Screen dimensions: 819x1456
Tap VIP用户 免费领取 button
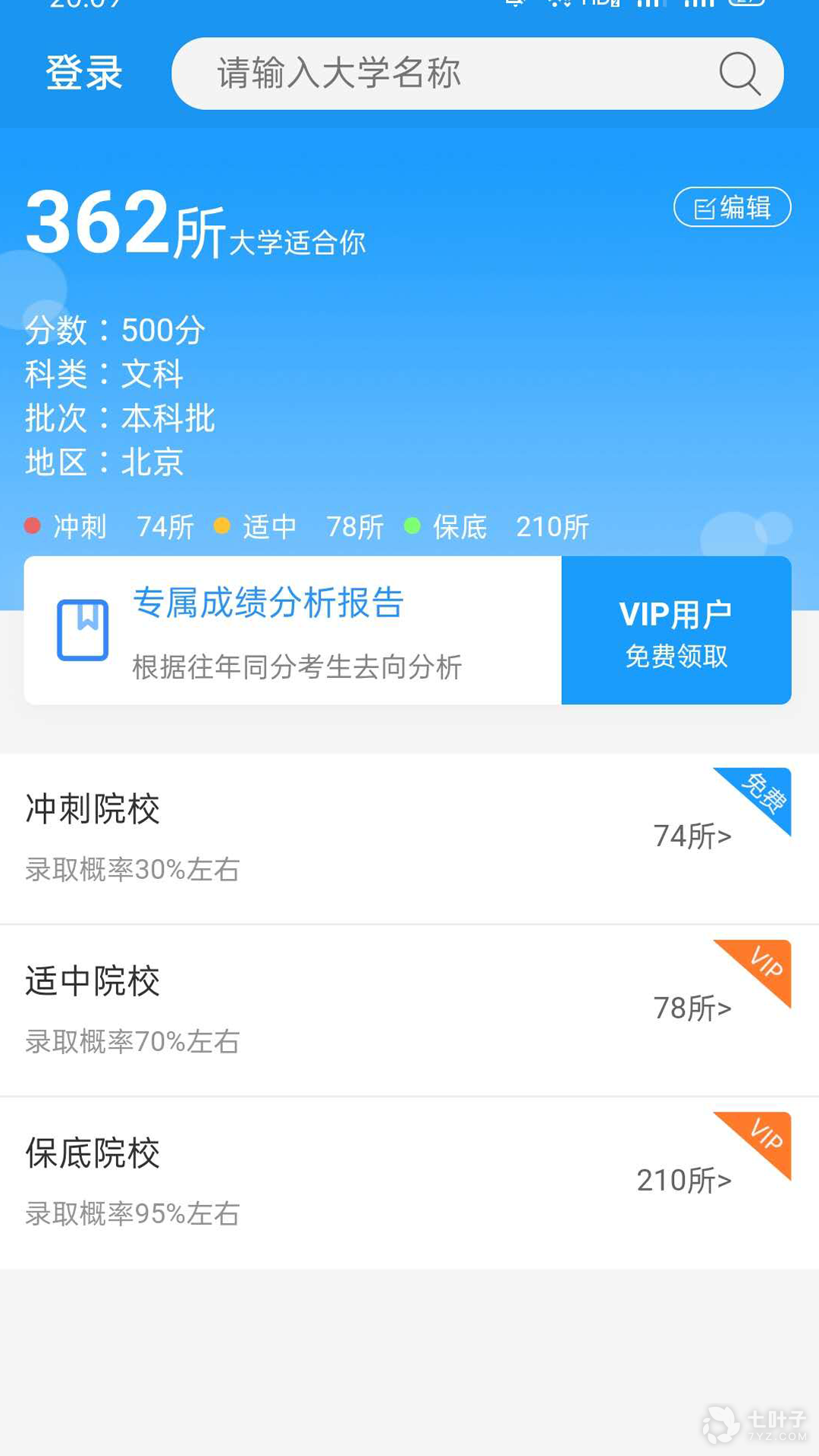pyautogui.click(x=676, y=630)
